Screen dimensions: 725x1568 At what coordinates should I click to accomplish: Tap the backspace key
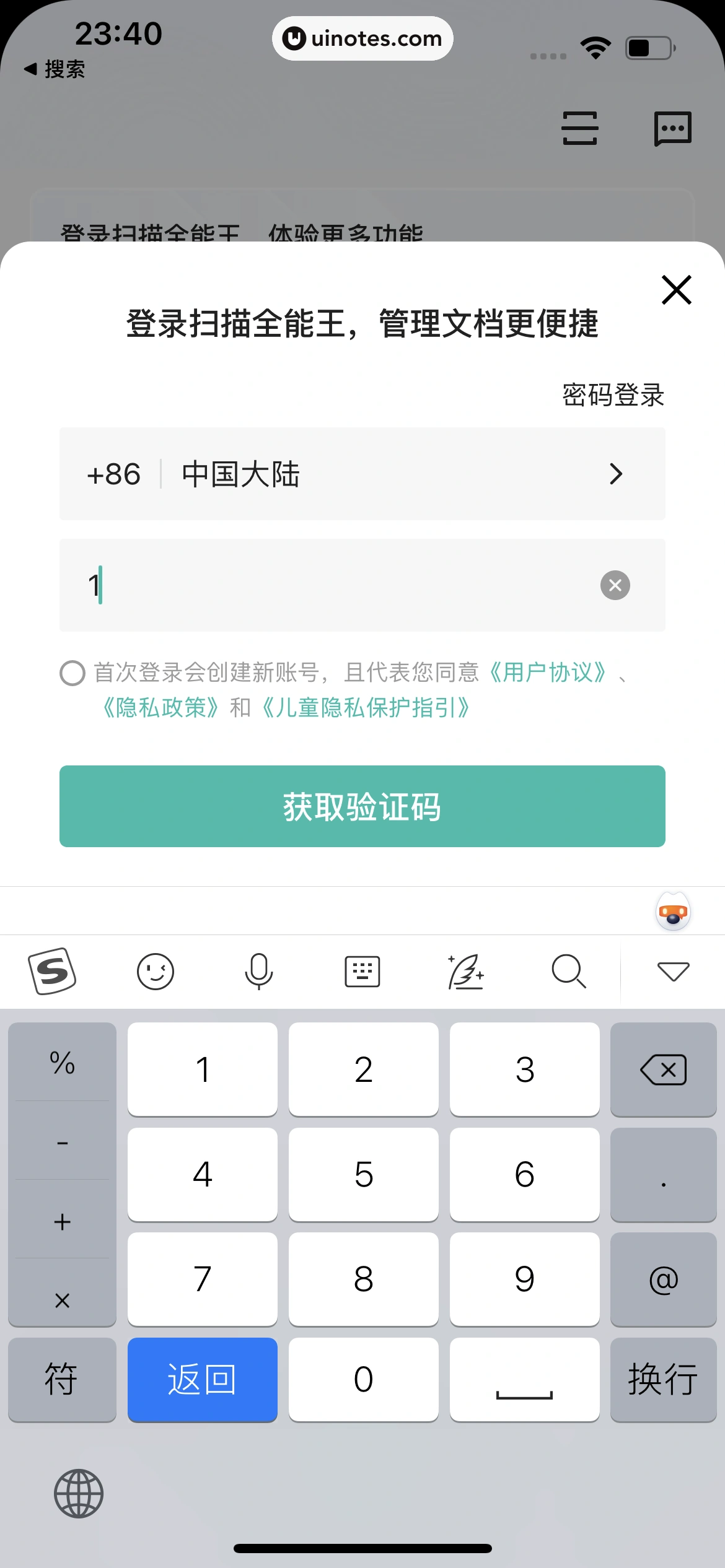tap(663, 1069)
